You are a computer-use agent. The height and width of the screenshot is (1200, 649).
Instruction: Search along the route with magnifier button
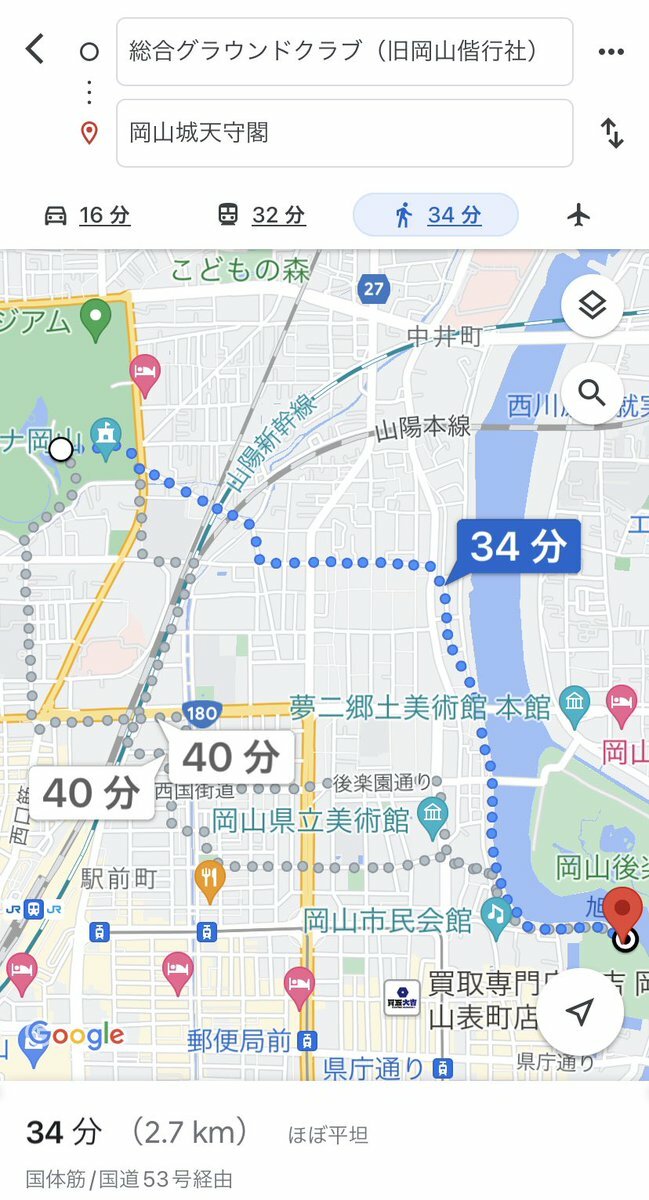(x=592, y=393)
